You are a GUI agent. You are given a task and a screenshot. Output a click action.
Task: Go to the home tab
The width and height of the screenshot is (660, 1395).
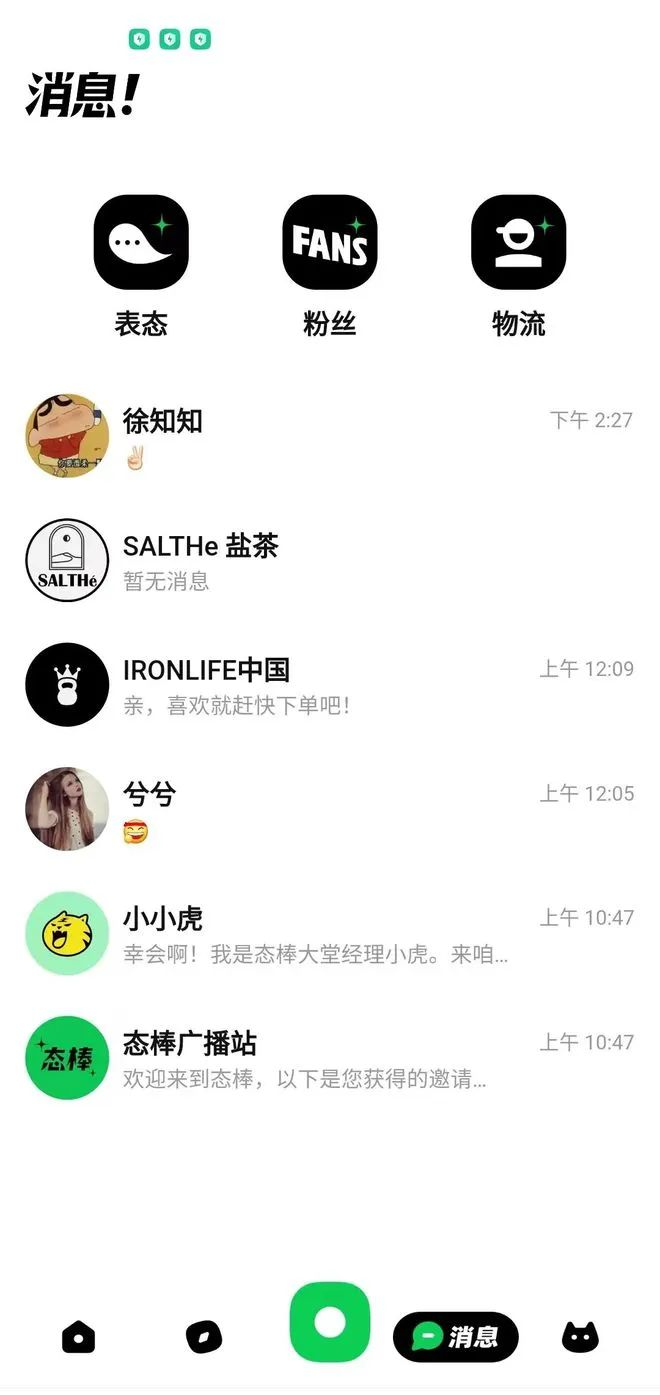tap(79, 1336)
